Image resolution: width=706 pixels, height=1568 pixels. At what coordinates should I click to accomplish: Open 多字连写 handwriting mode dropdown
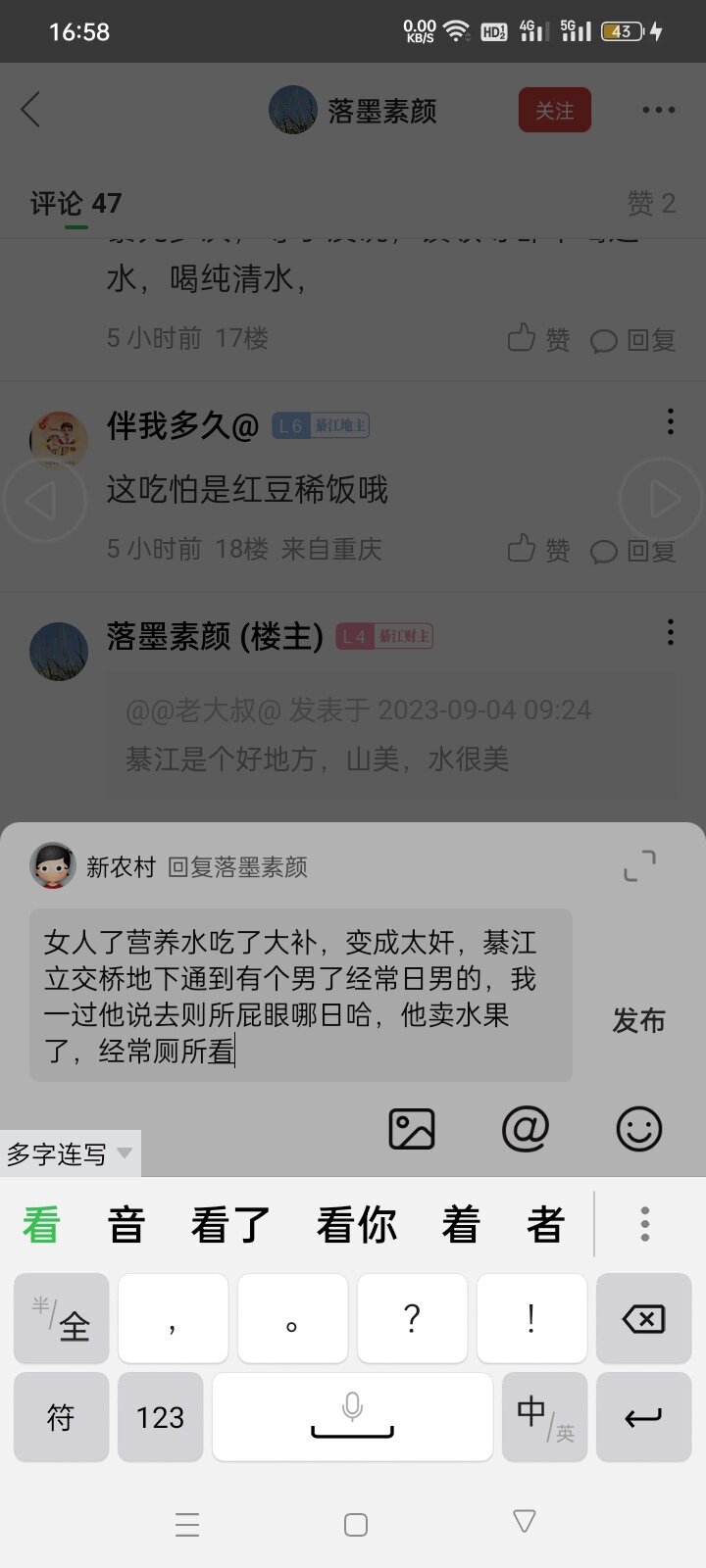coord(70,1153)
